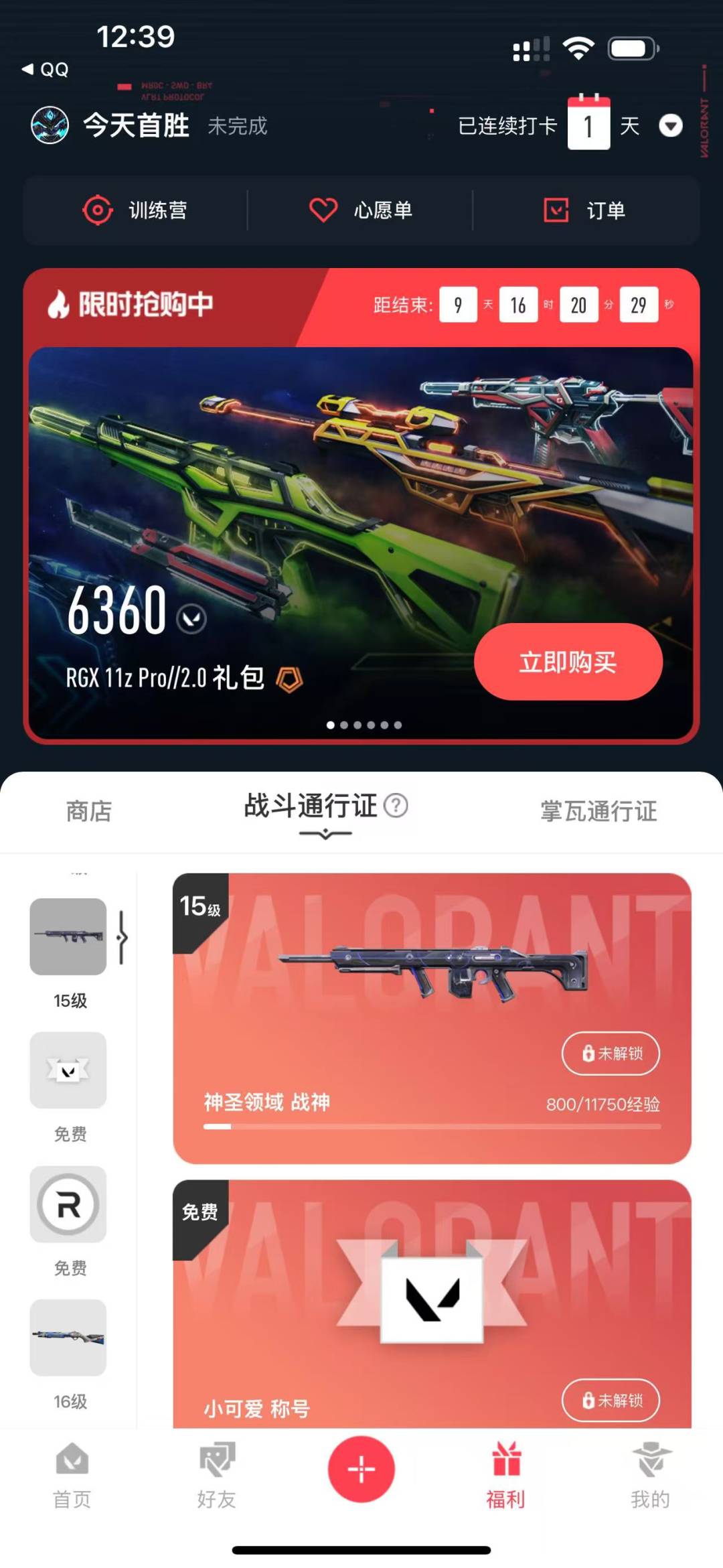Select the 16级 gun reward in sidebar
Viewport: 723px width, 1568px height.
(x=68, y=1338)
